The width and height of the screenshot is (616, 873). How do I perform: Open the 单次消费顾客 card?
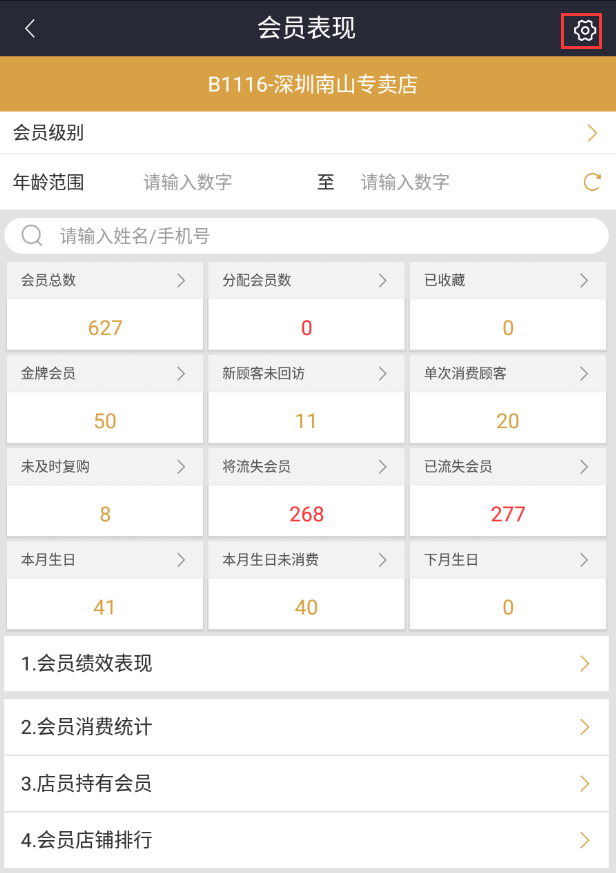[508, 400]
